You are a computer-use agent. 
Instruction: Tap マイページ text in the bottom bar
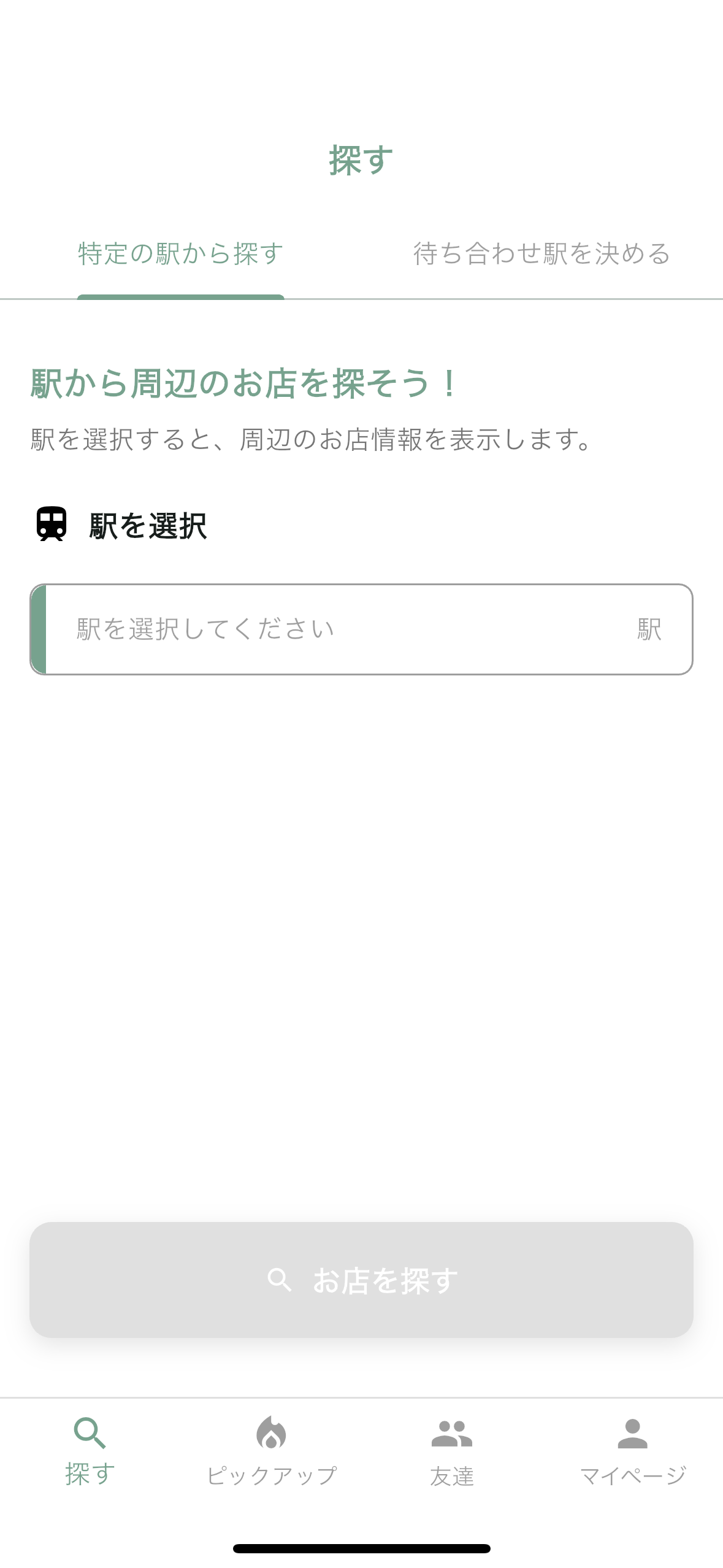coord(633,1472)
